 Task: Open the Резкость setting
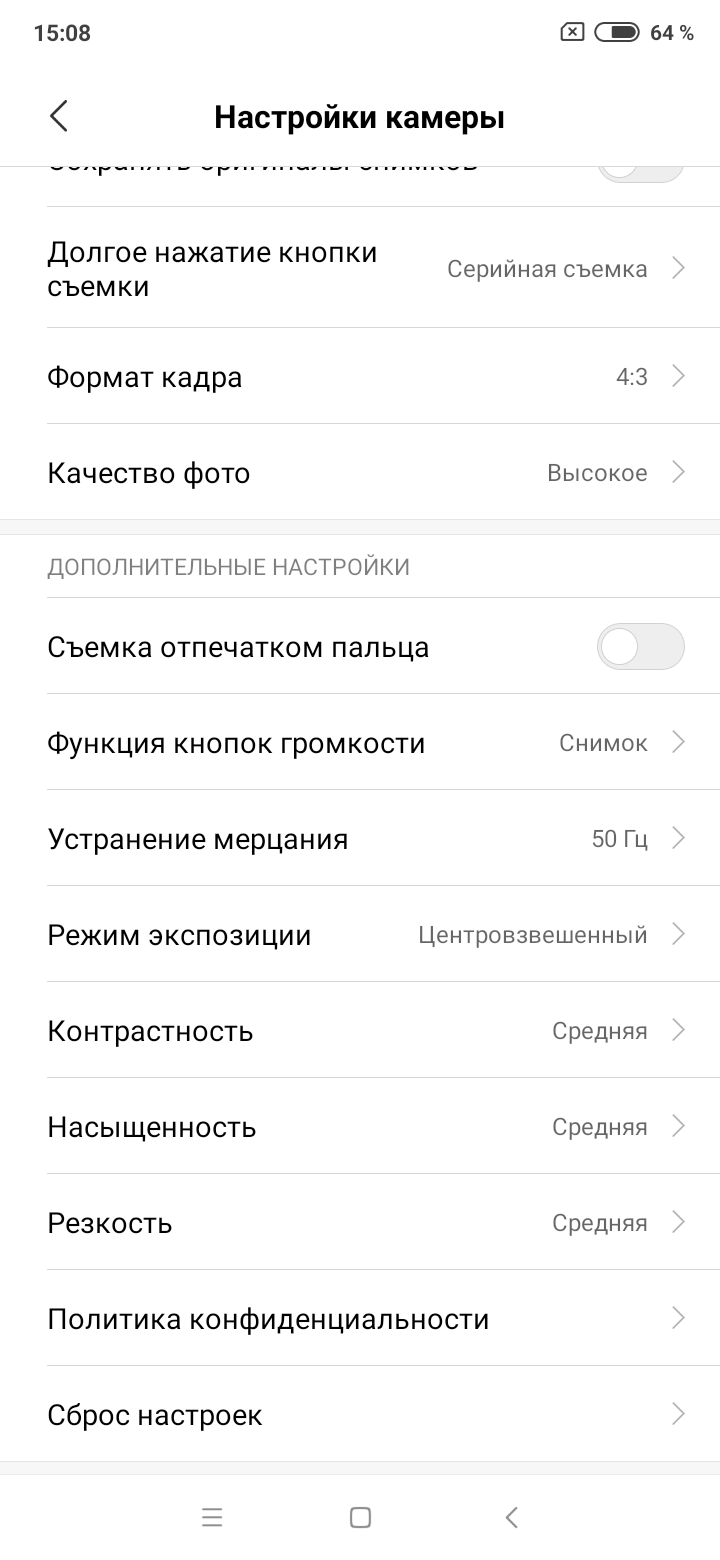coord(360,1222)
